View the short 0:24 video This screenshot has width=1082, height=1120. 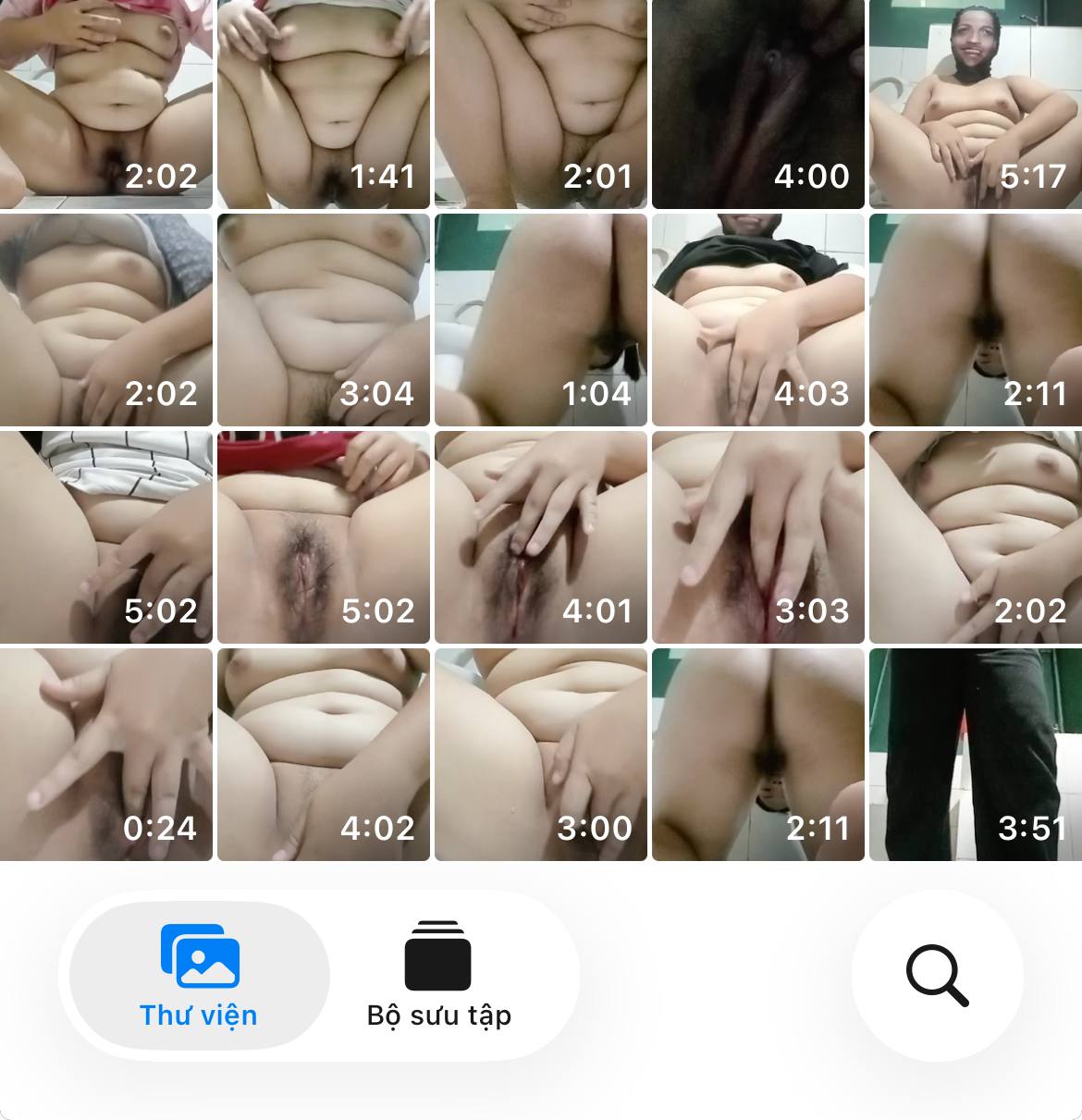pyautogui.click(x=105, y=755)
